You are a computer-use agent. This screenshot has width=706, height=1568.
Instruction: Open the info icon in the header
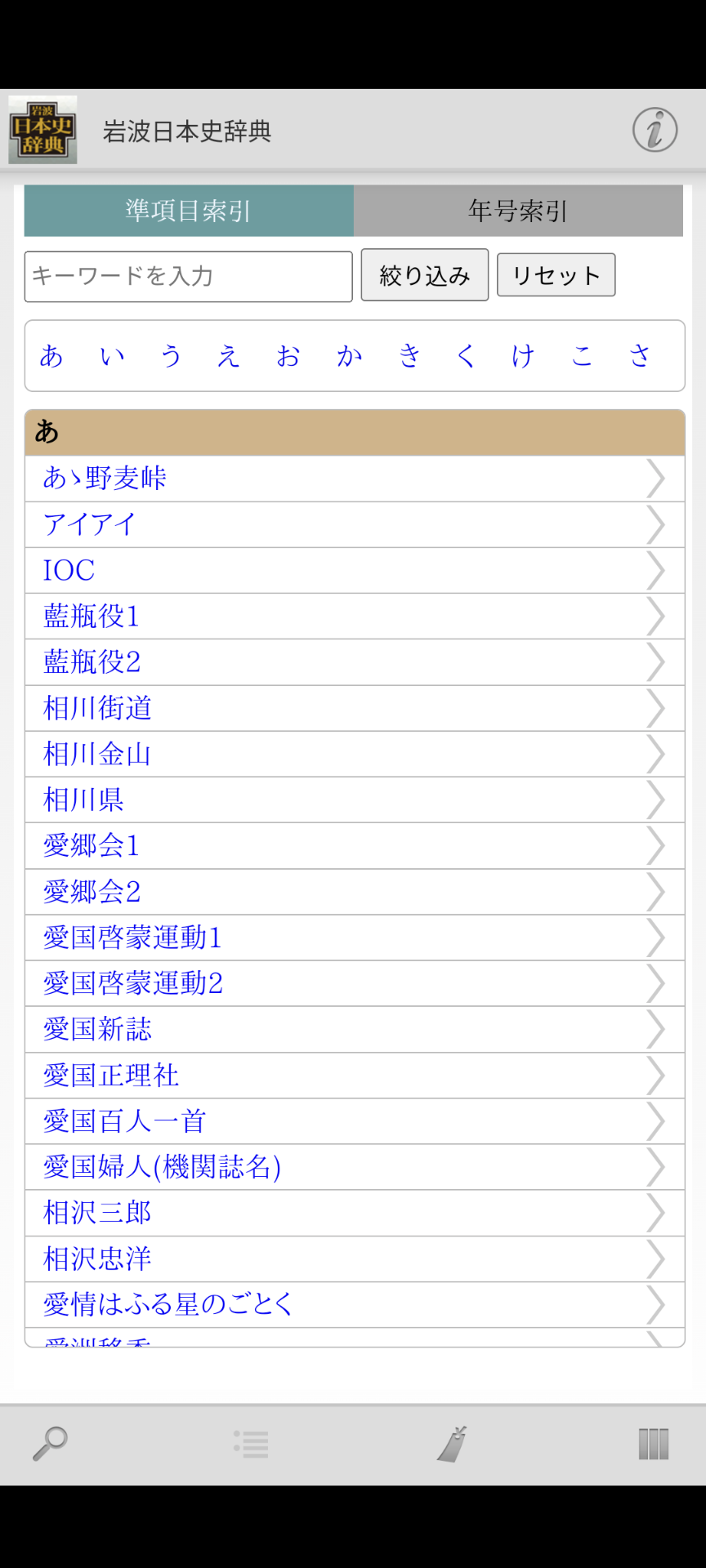pos(655,130)
